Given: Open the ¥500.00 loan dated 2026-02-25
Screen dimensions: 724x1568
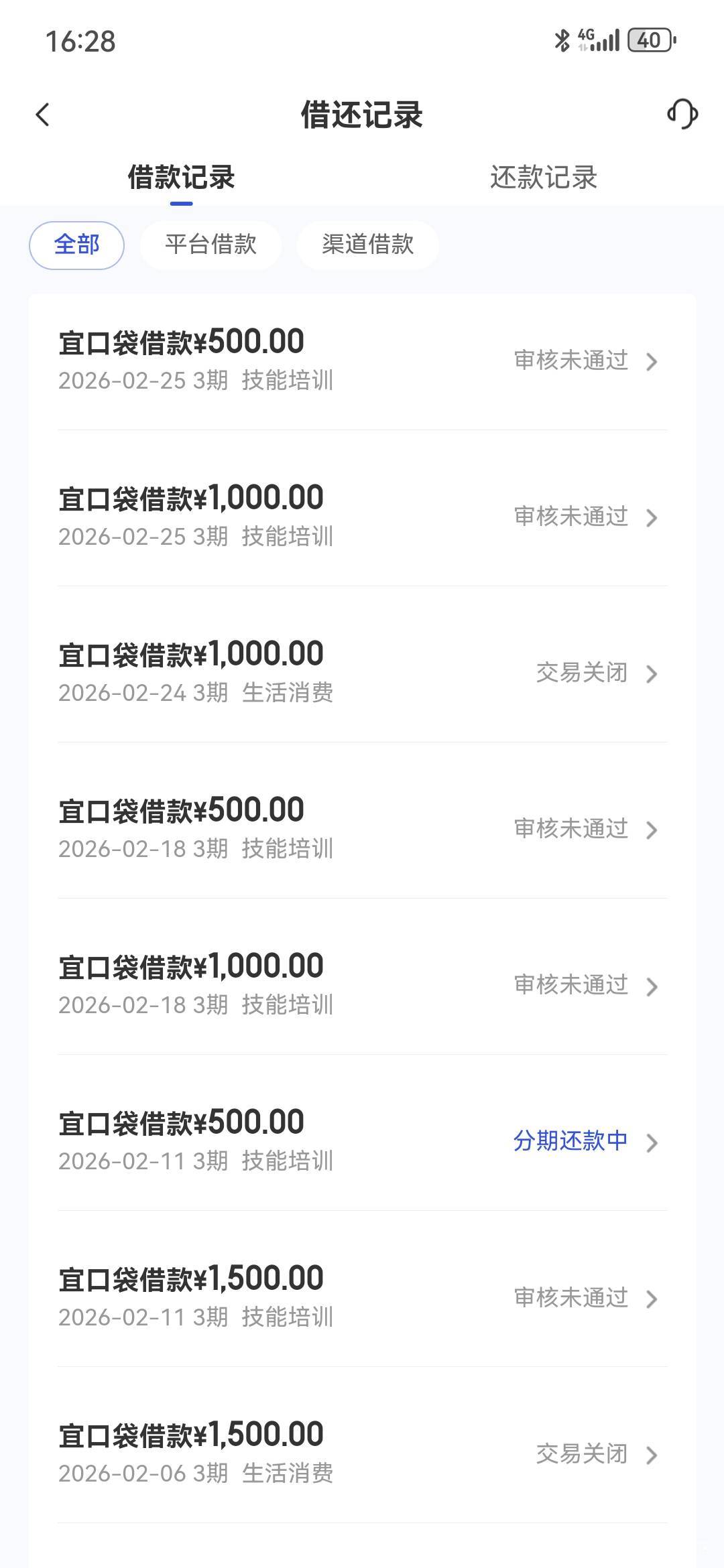Looking at the screenshot, I should [362, 361].
